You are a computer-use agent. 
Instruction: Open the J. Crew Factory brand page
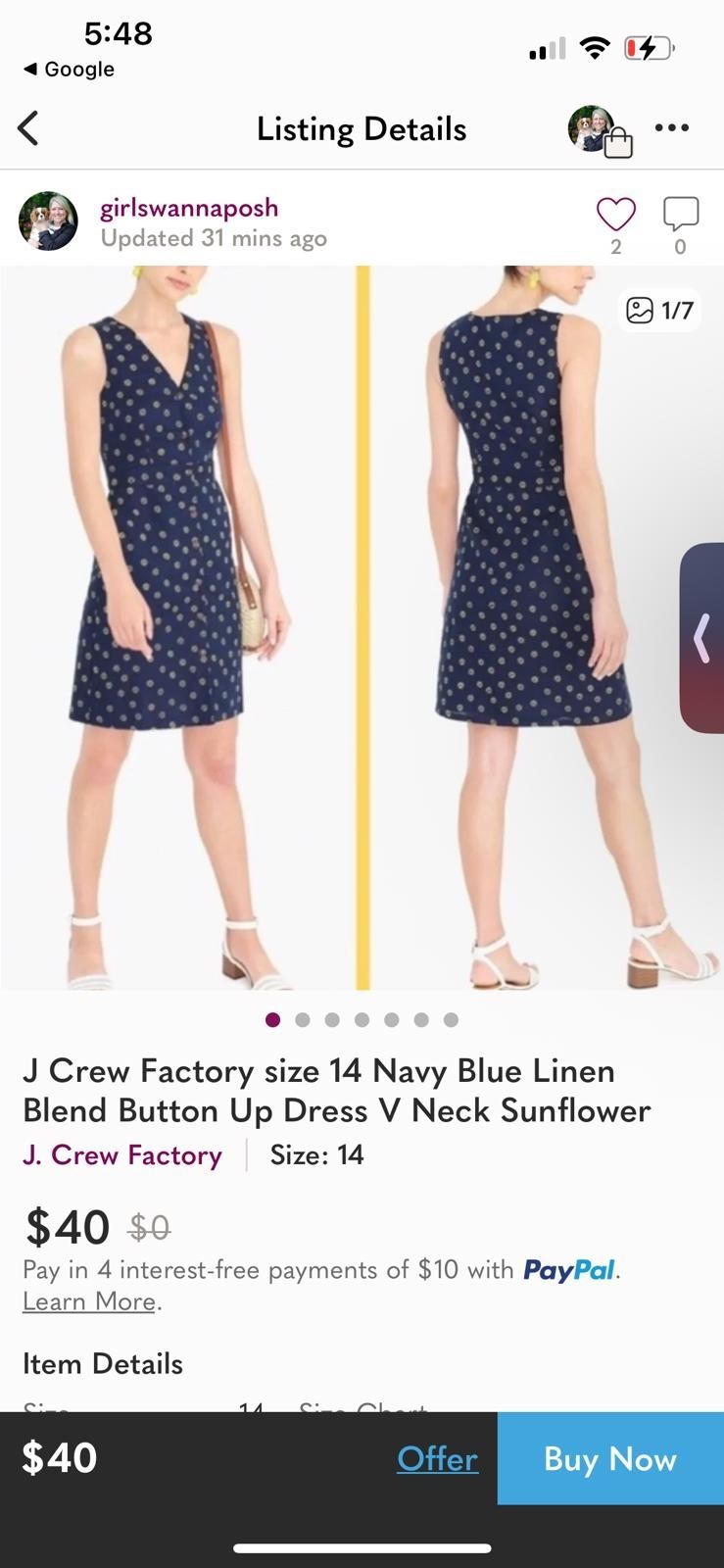[x=122, y=1155]
